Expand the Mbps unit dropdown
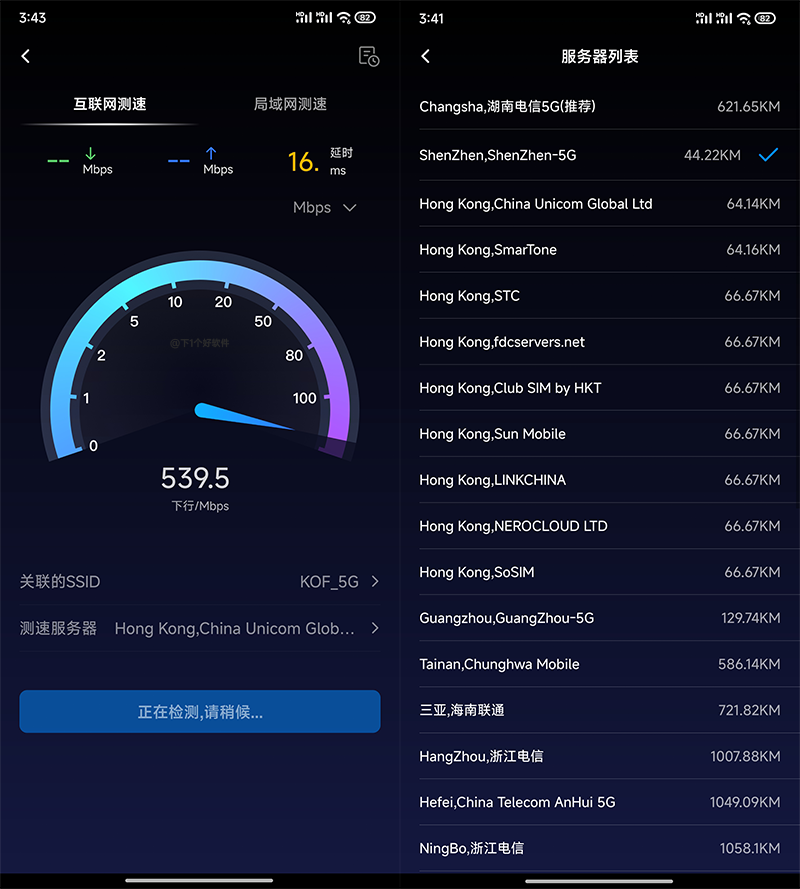800x889 pixels. point(324,208)
